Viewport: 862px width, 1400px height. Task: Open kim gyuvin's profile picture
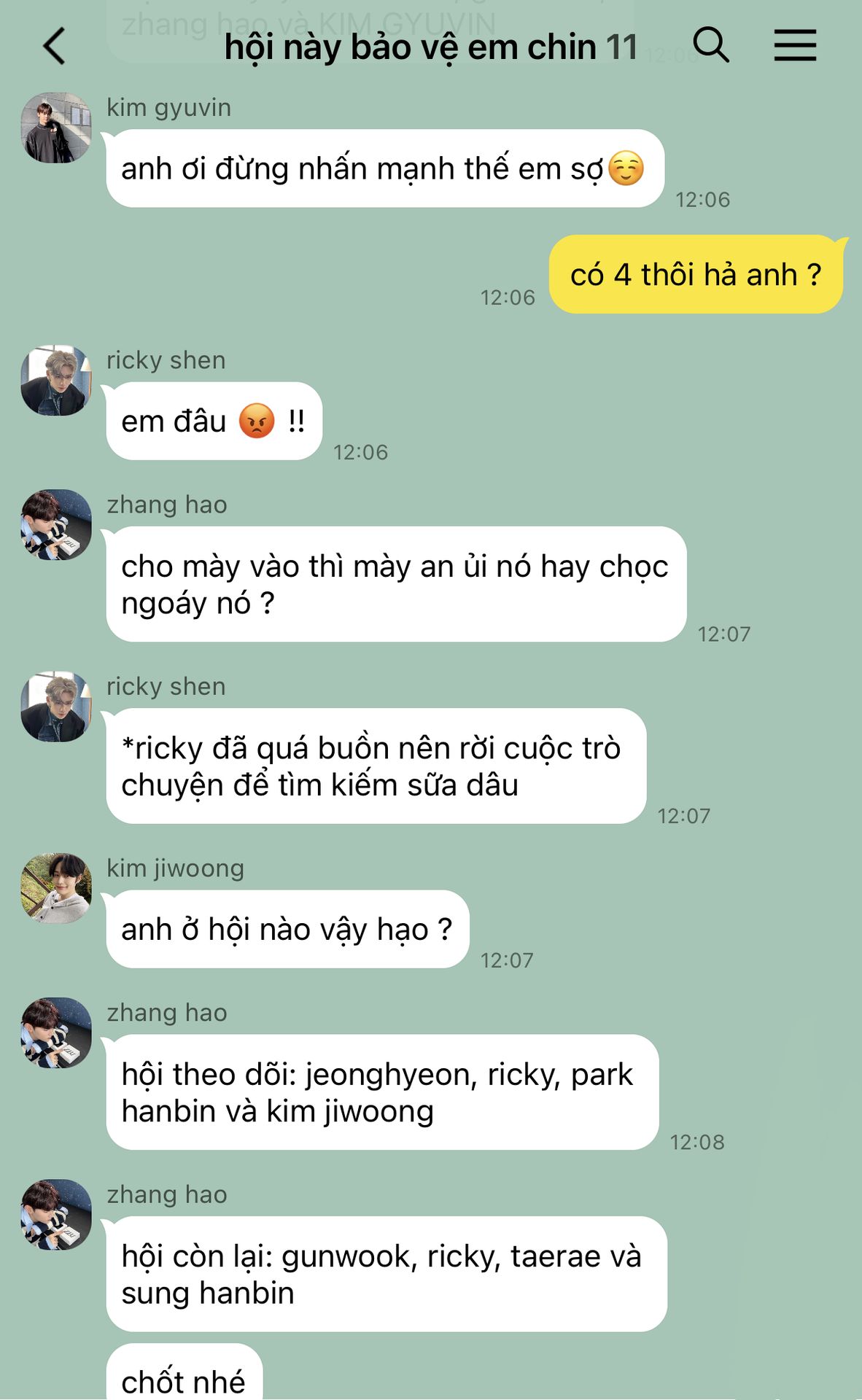(x=56, y=128)
